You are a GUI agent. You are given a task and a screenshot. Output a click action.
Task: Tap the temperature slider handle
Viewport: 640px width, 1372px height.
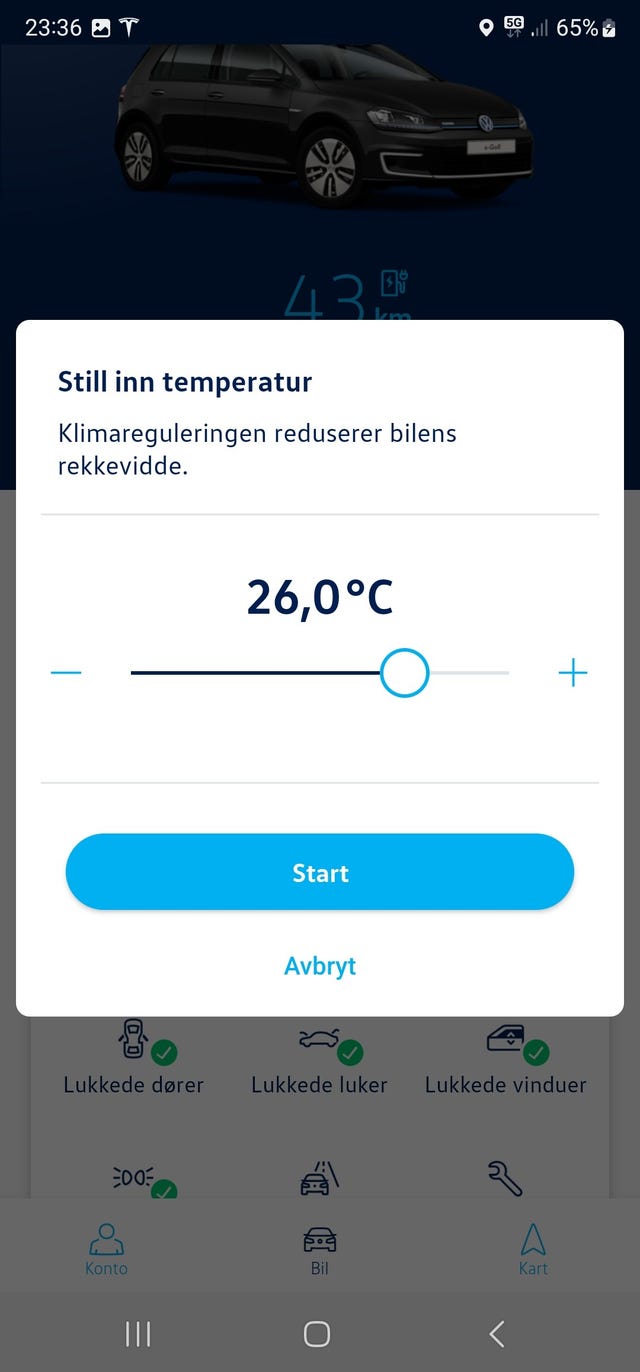coord(405,673)
